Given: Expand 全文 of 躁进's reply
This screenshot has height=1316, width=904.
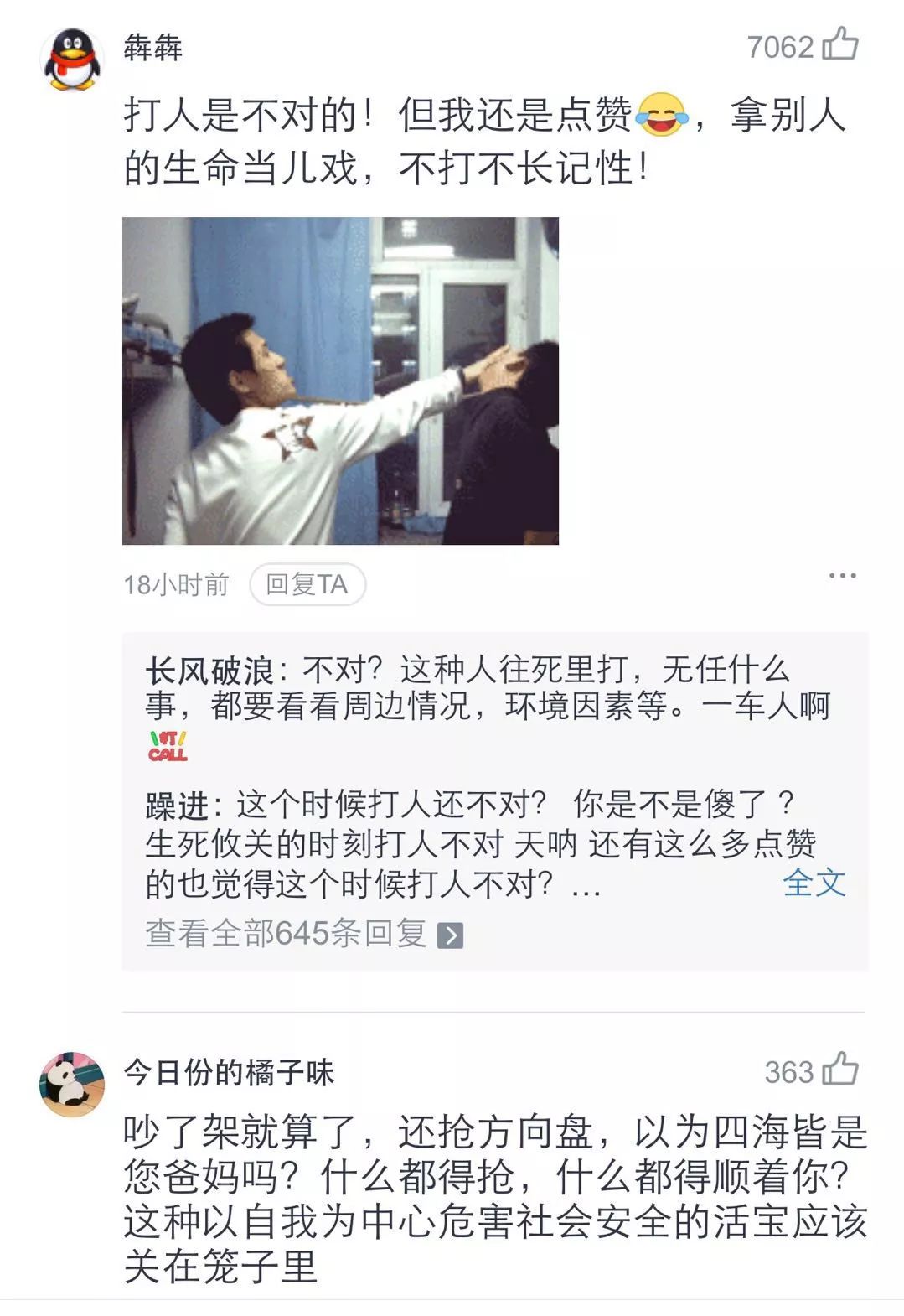Looking at the screenshot, I should [x=814, y=883].
